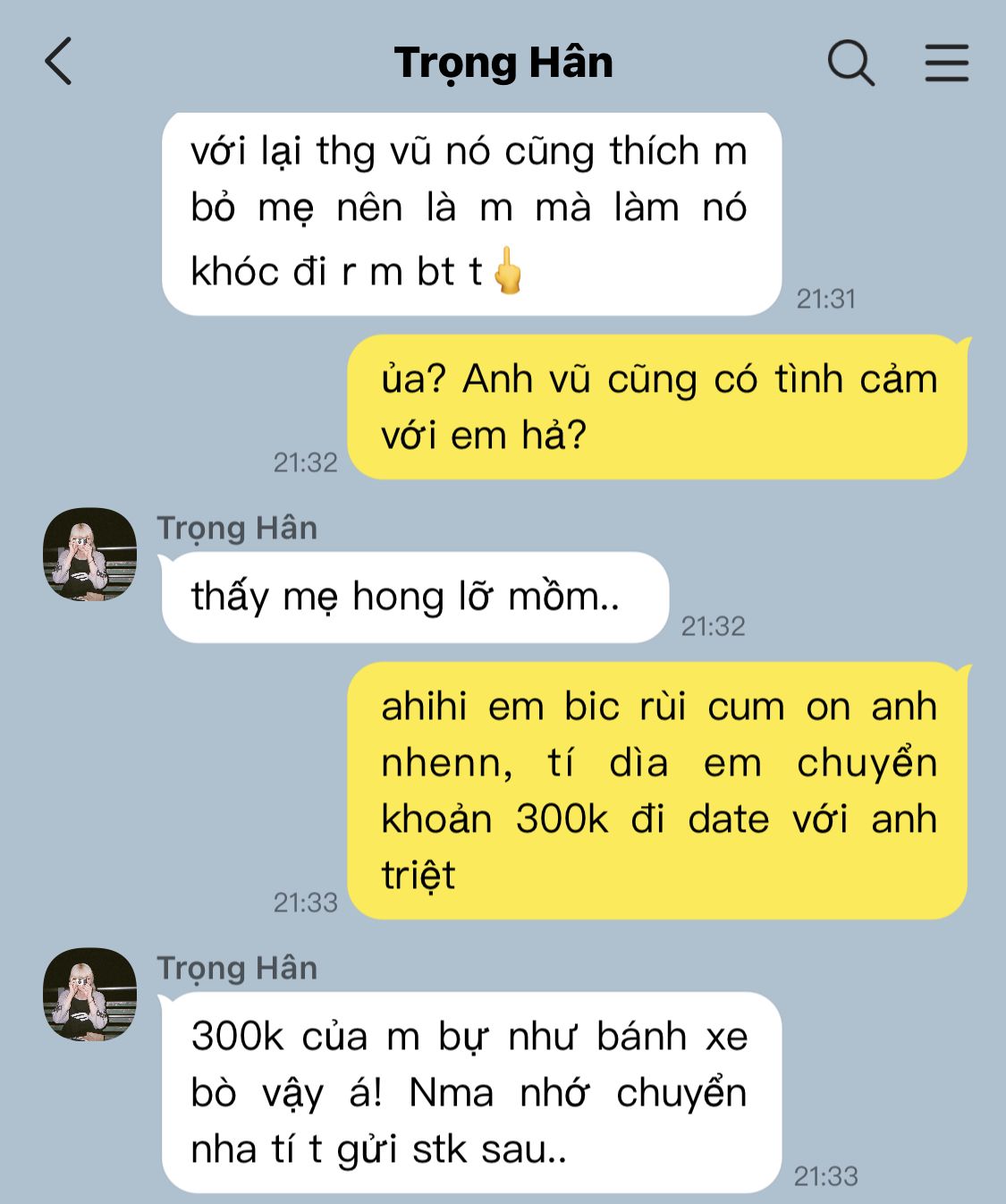
Task: Tap Trọng Hân's avatar next to '300k của m' message
Action: (x=89, y=994)
